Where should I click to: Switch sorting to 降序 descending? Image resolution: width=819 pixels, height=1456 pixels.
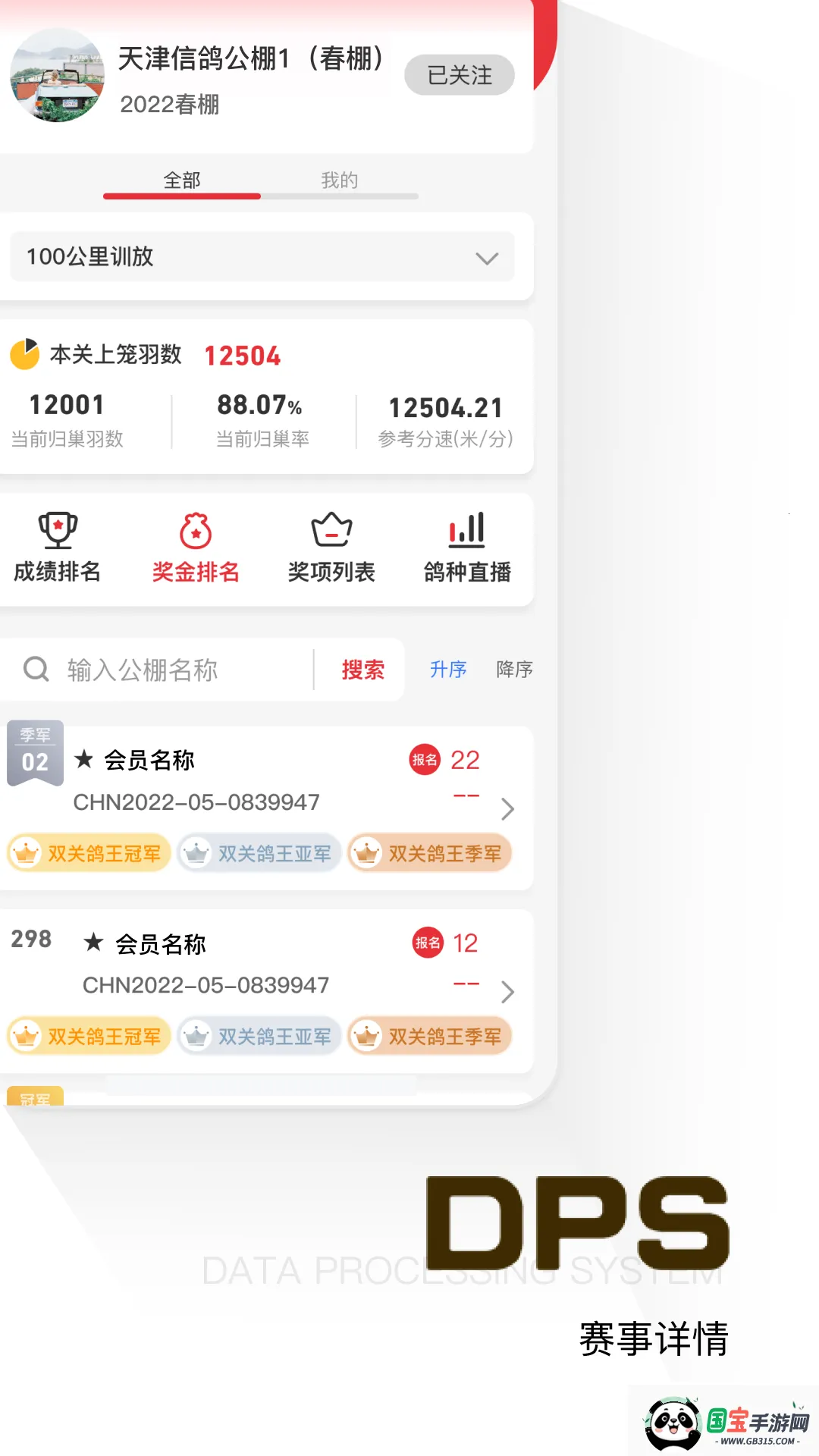515,670
